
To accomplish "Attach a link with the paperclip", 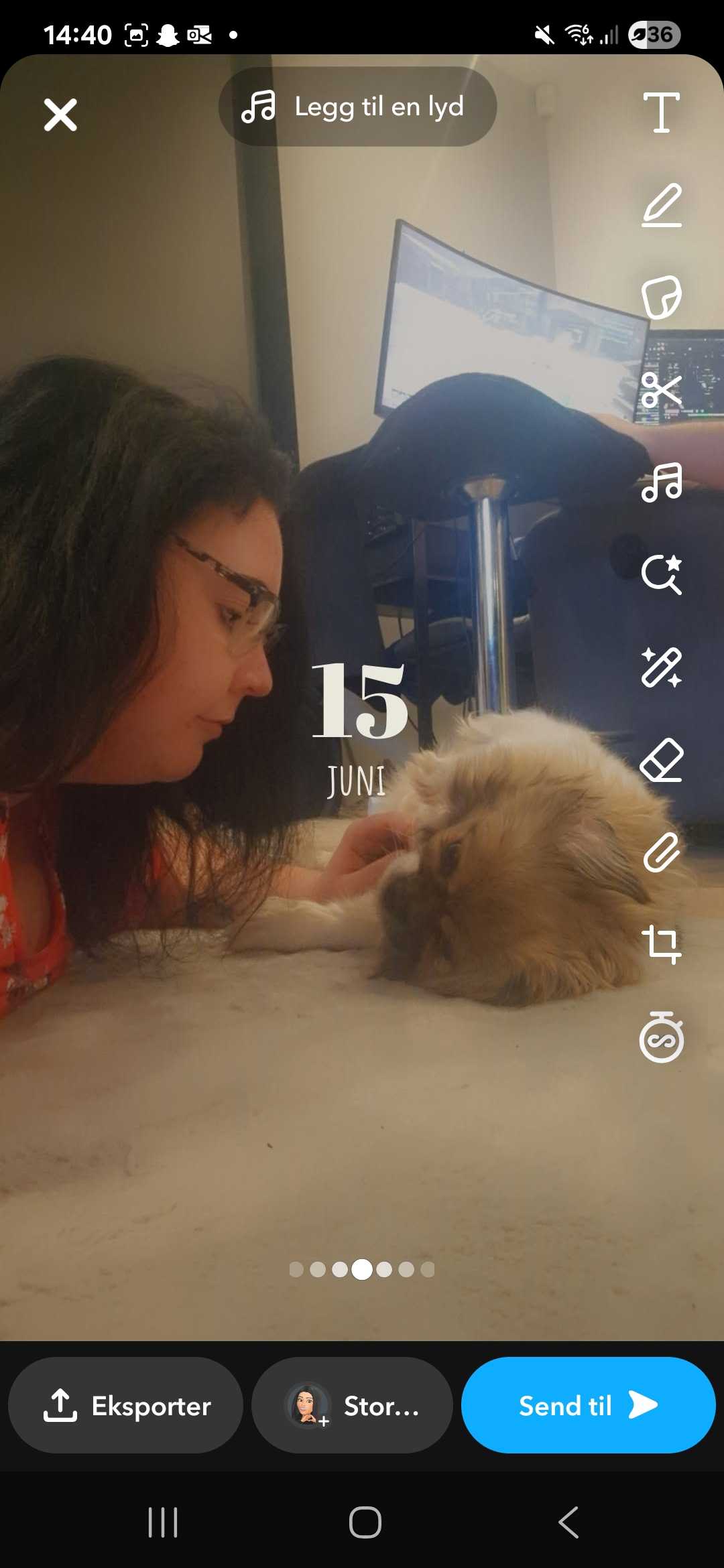I will coord(662,852).
